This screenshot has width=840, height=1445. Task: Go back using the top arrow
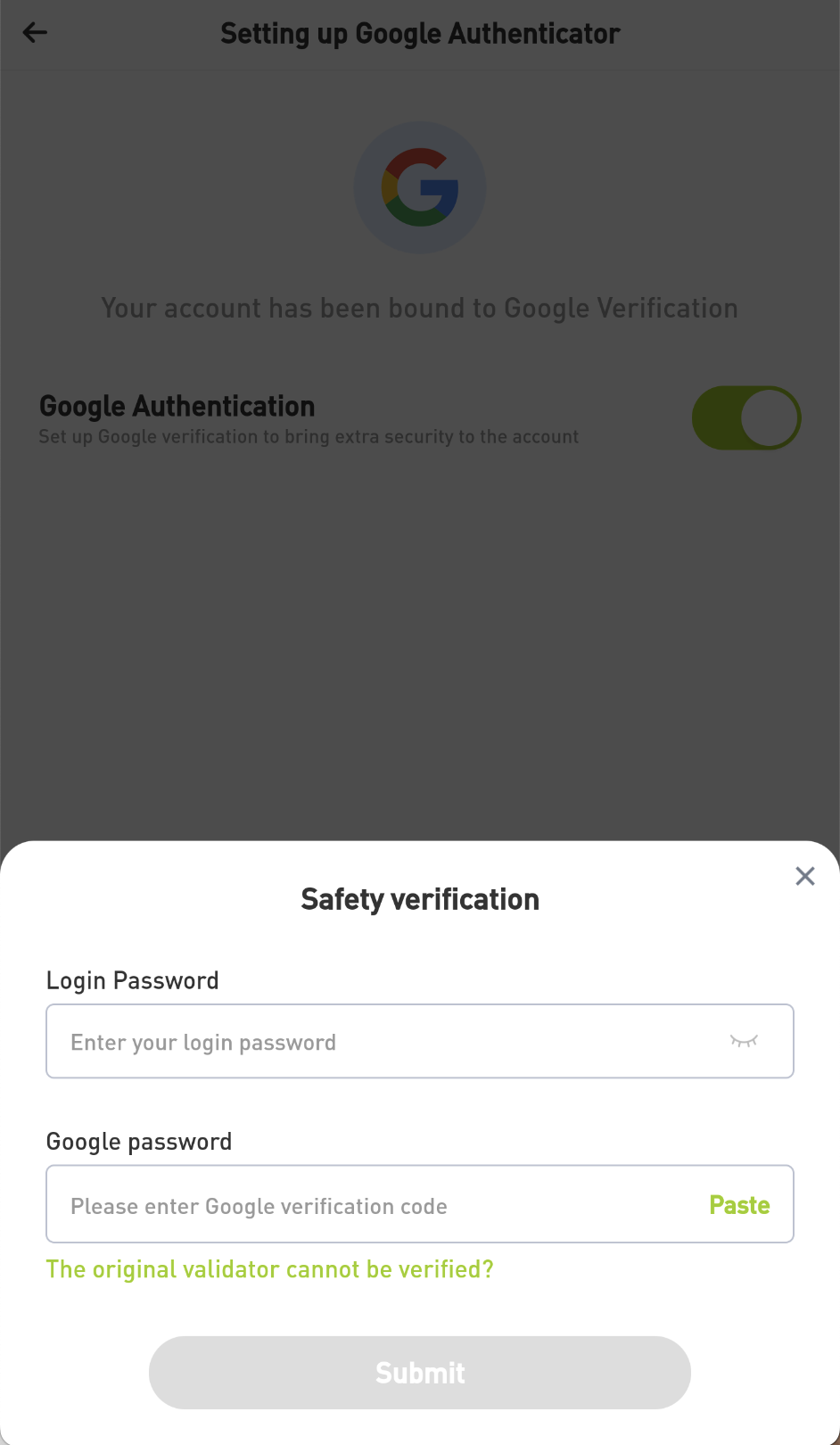coord(35,33)
